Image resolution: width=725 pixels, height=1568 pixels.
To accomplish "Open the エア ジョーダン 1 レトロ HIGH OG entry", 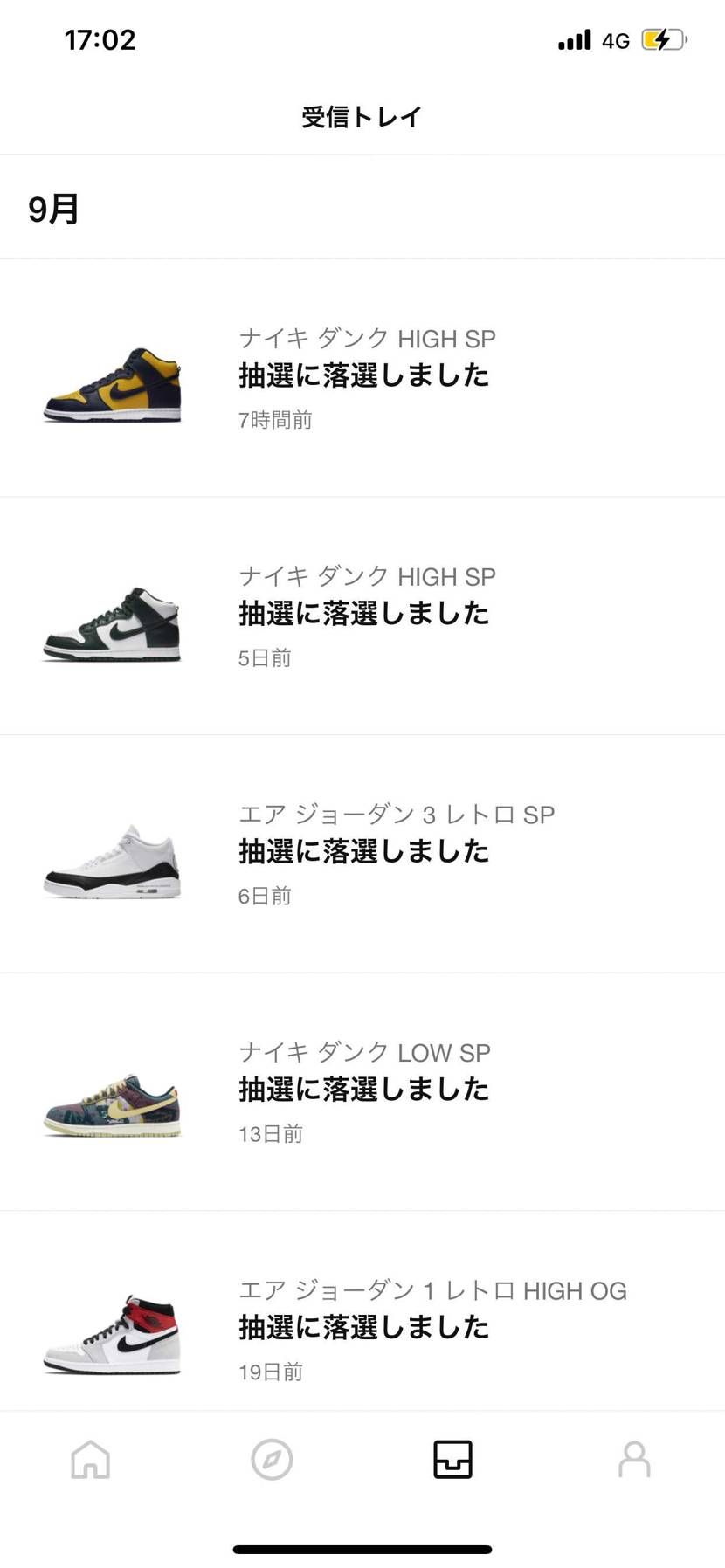I will coord(365,1327).
